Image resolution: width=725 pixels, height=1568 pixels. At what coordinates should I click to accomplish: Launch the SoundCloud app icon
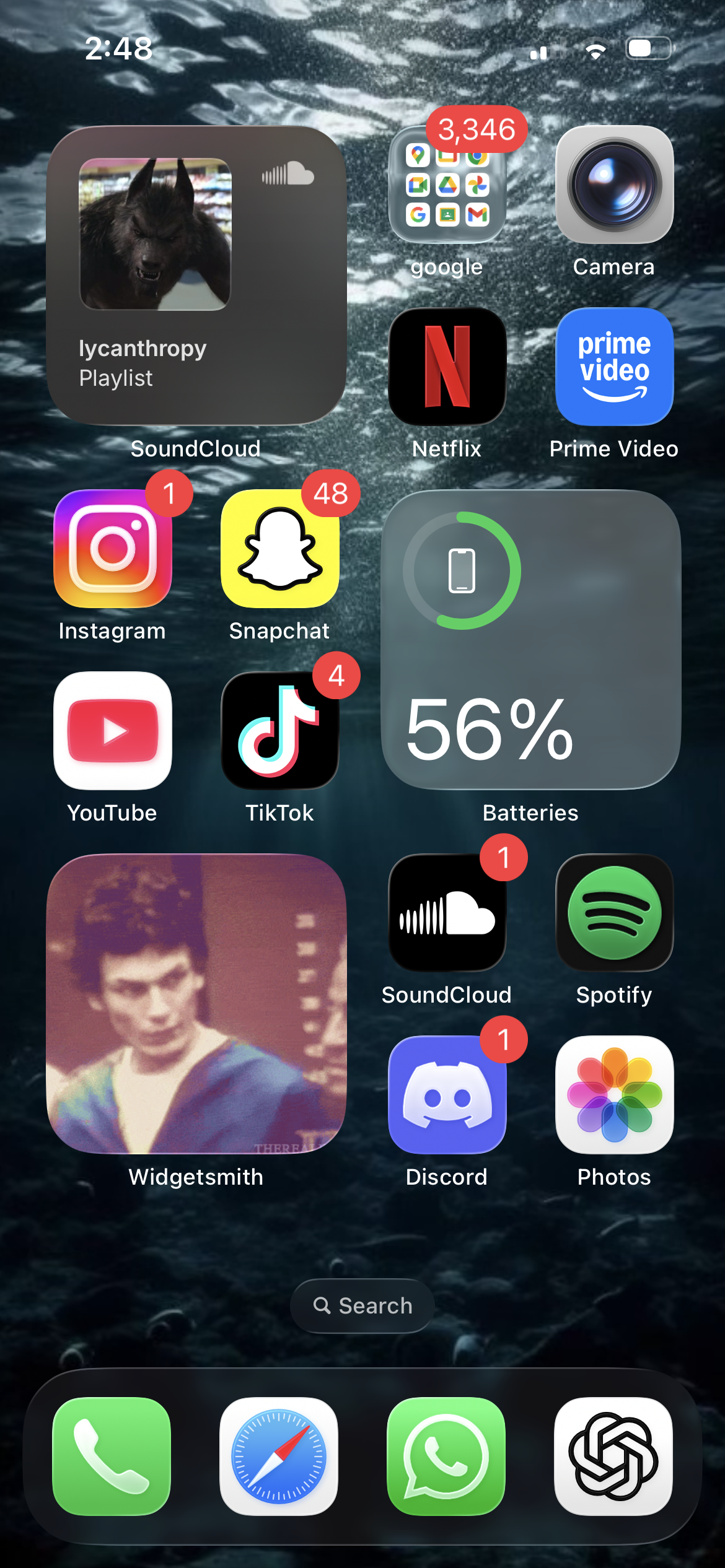pyautogui.click(x=447, y=913)
